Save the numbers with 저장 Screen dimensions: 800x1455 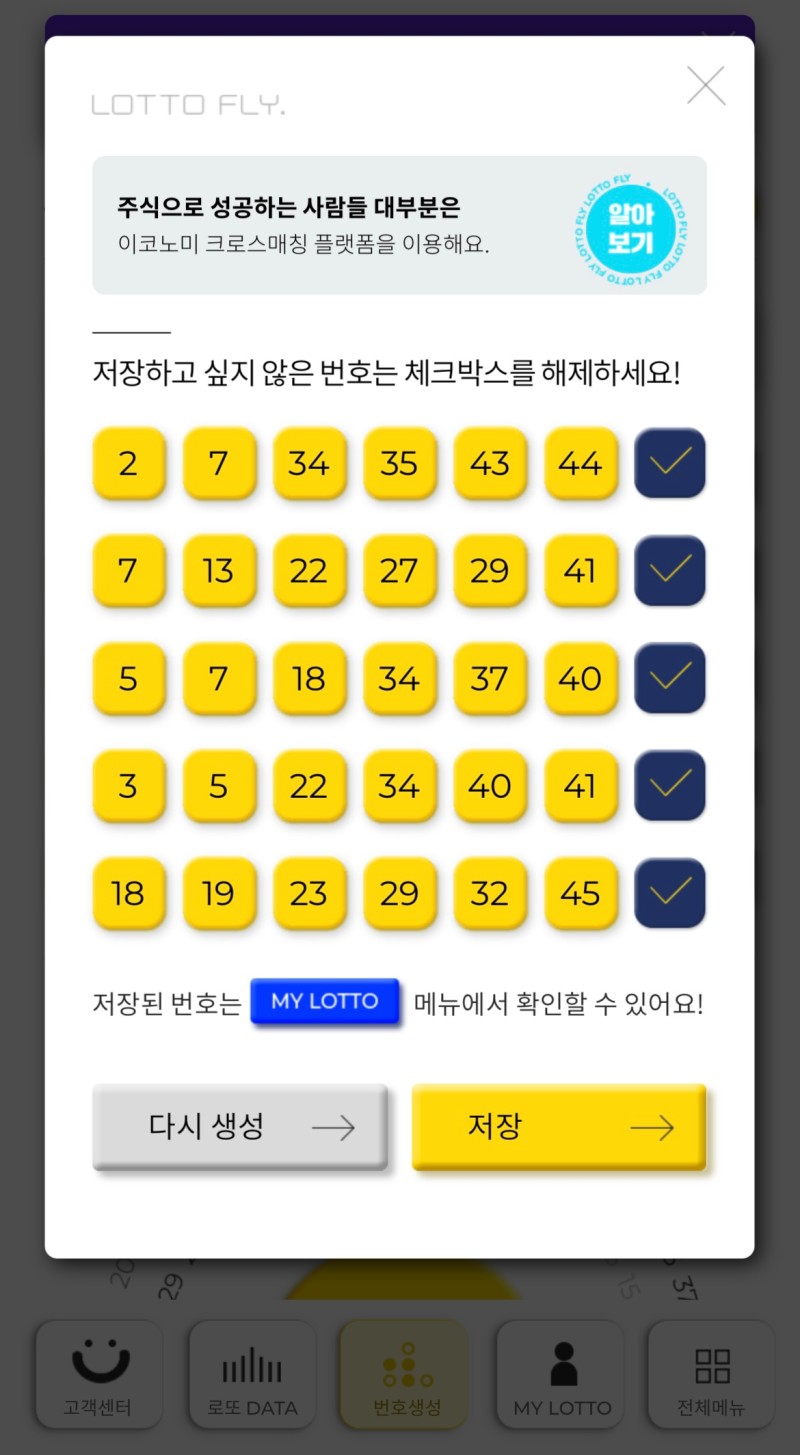559,1127
